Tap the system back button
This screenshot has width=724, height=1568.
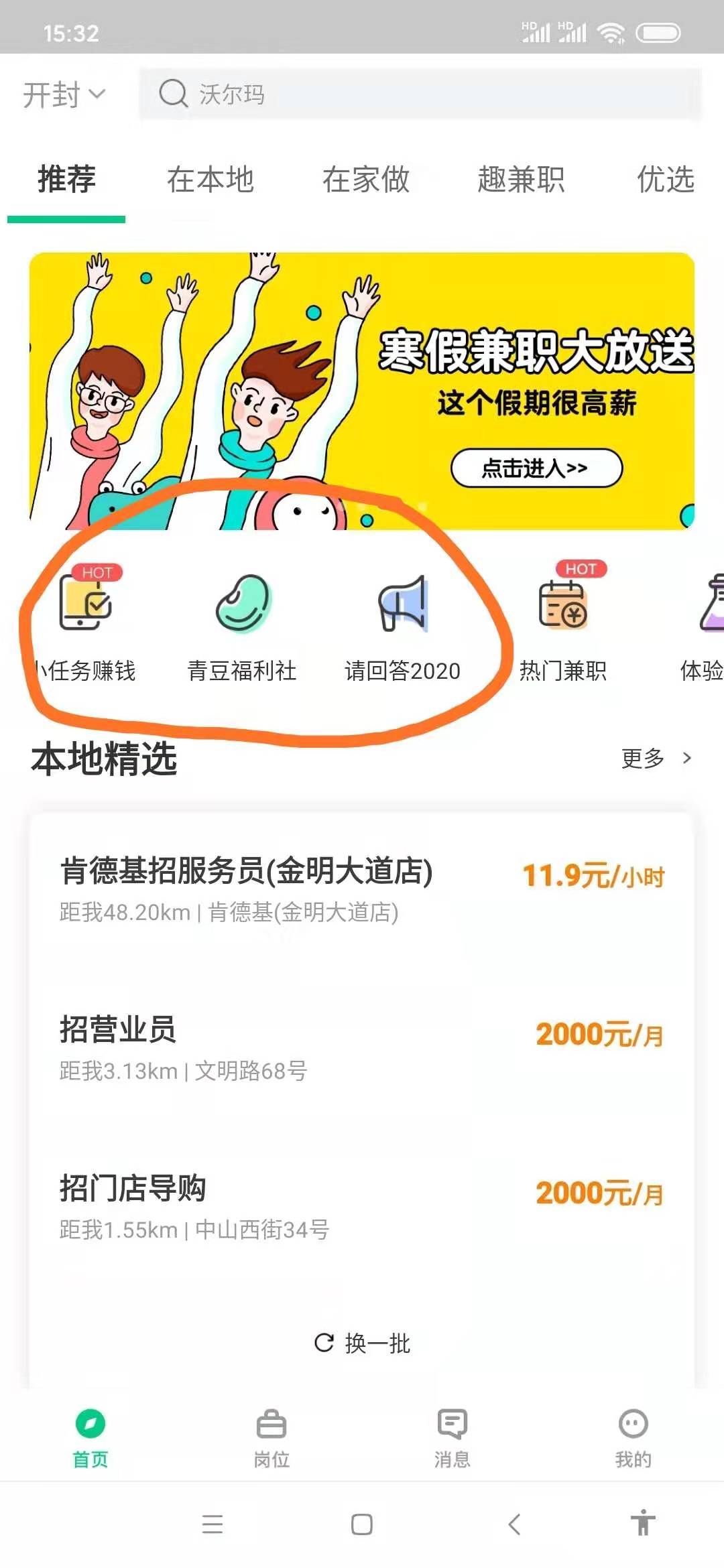(514, 1524)
